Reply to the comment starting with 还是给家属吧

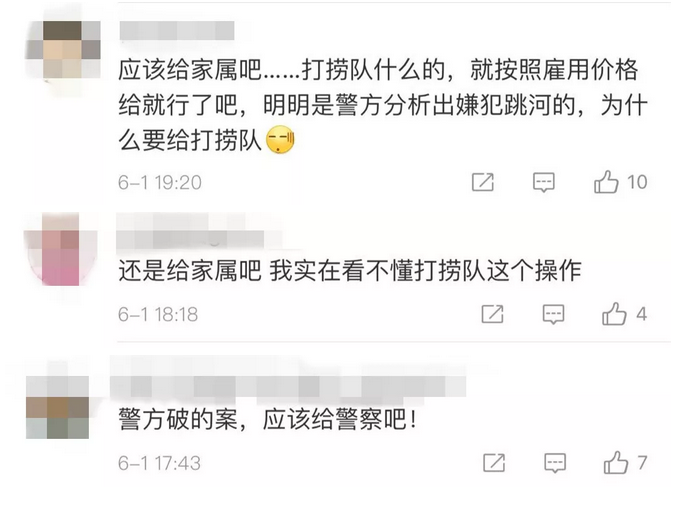[x=553, y=314]
